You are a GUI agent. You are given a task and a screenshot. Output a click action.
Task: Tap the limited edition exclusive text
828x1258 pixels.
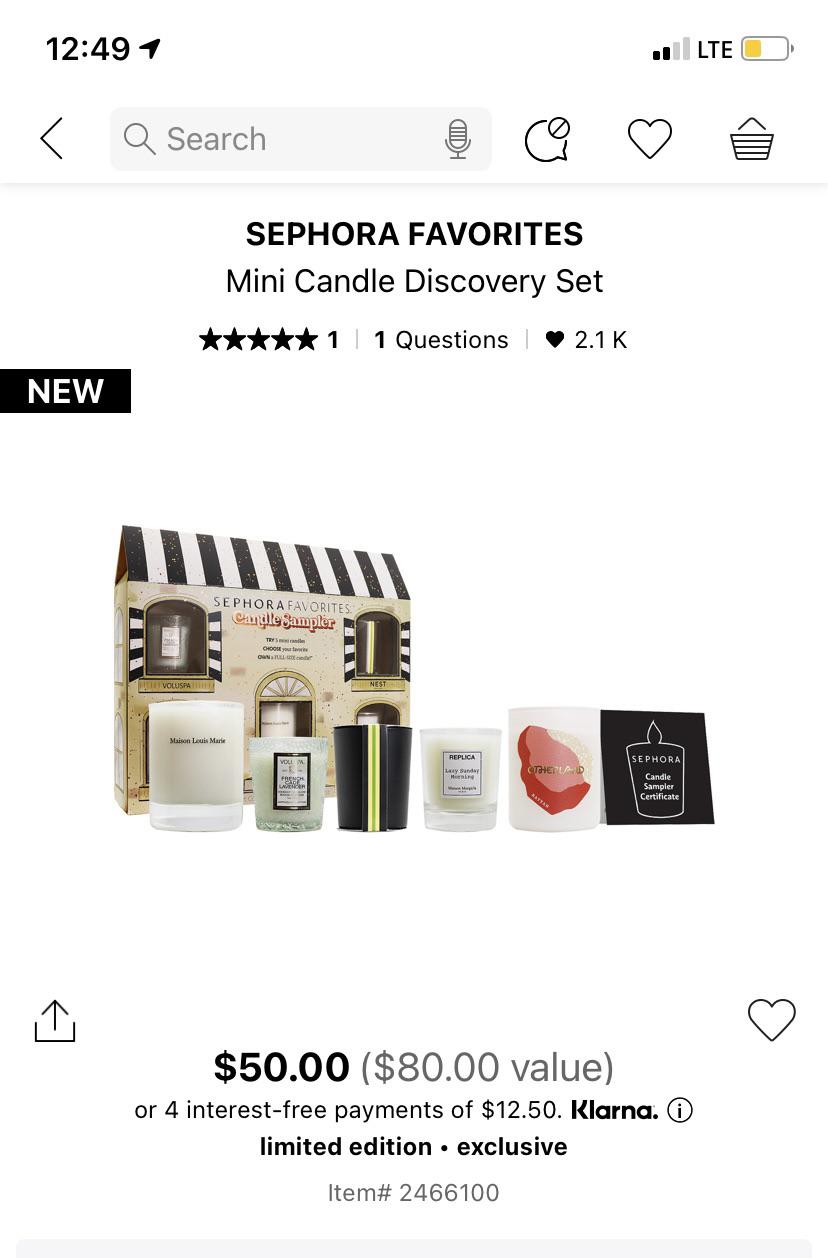click(413, 1146)
